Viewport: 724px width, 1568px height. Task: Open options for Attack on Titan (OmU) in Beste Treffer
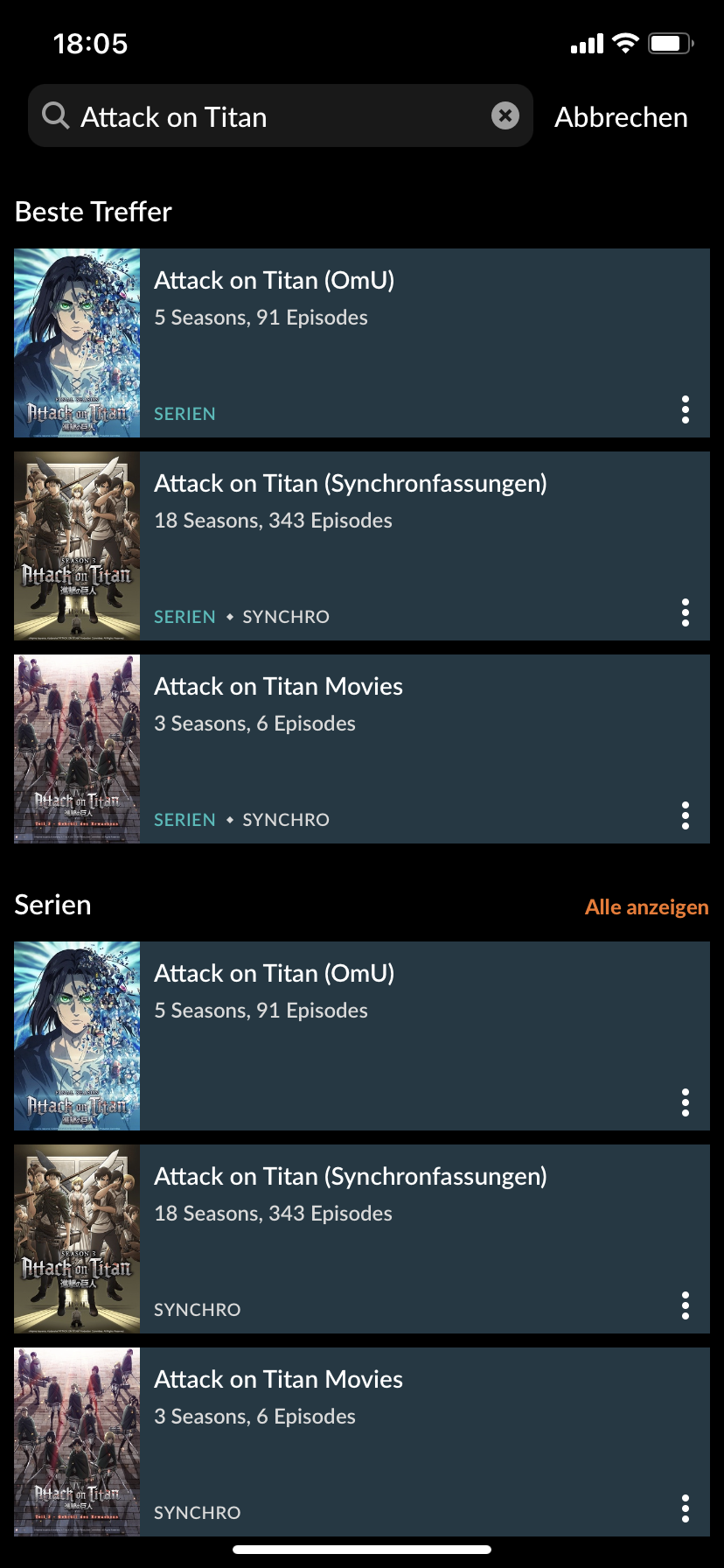click(x=686, y=409)
